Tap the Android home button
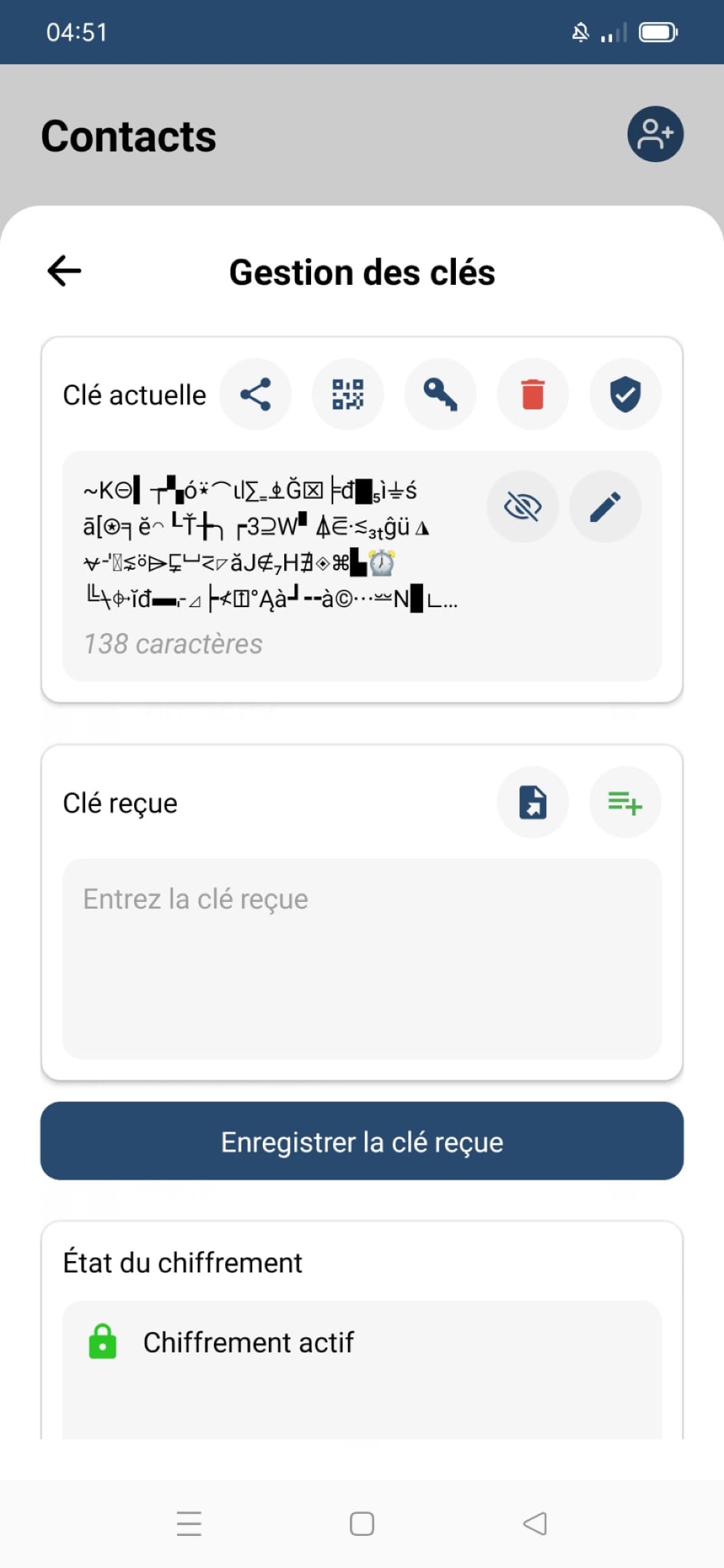The image size is (724, 1568). click(x=361, y=1524)
